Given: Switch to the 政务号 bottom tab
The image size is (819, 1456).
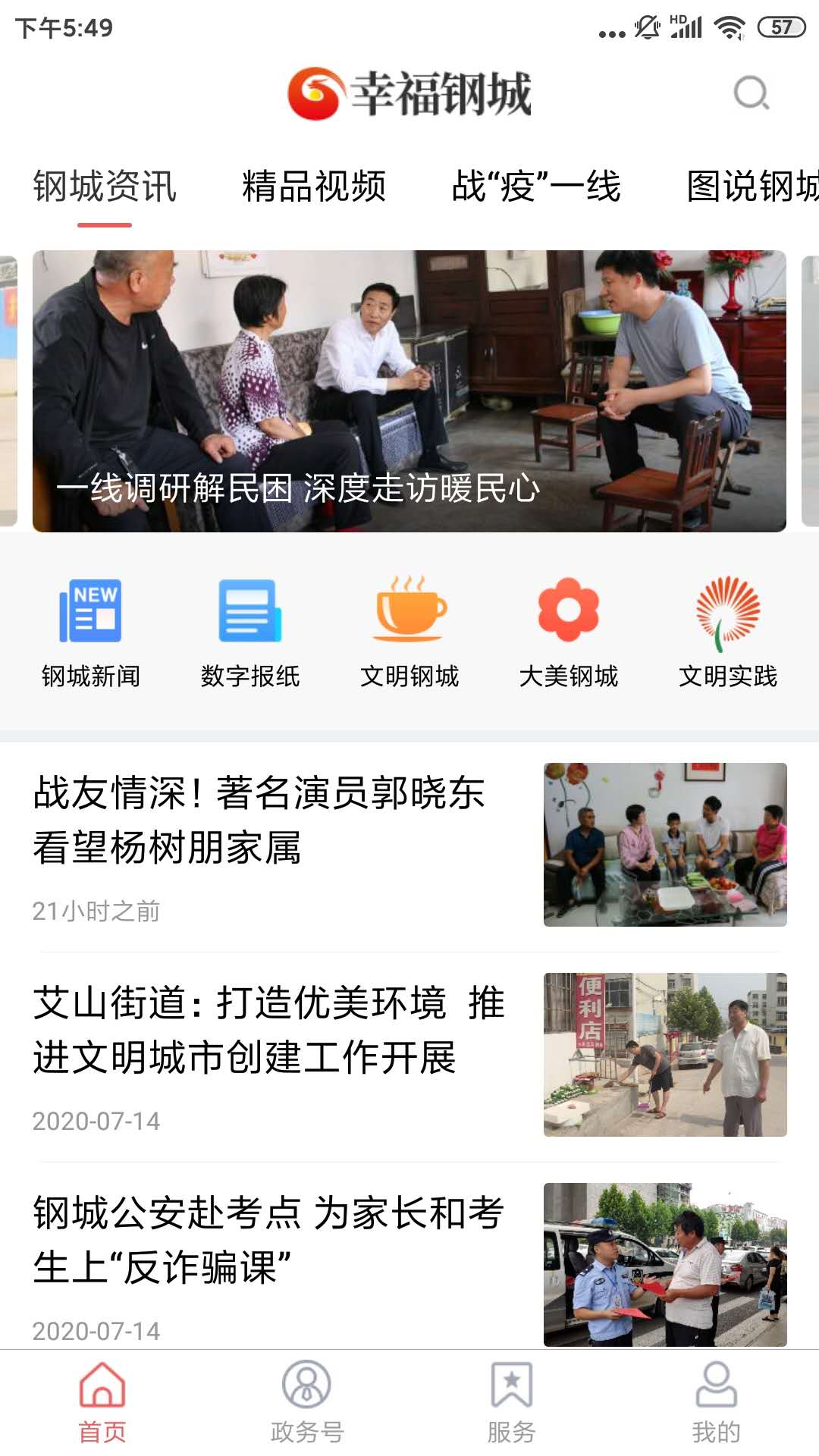Looking at the screenshot, I should coord(307,1401).
